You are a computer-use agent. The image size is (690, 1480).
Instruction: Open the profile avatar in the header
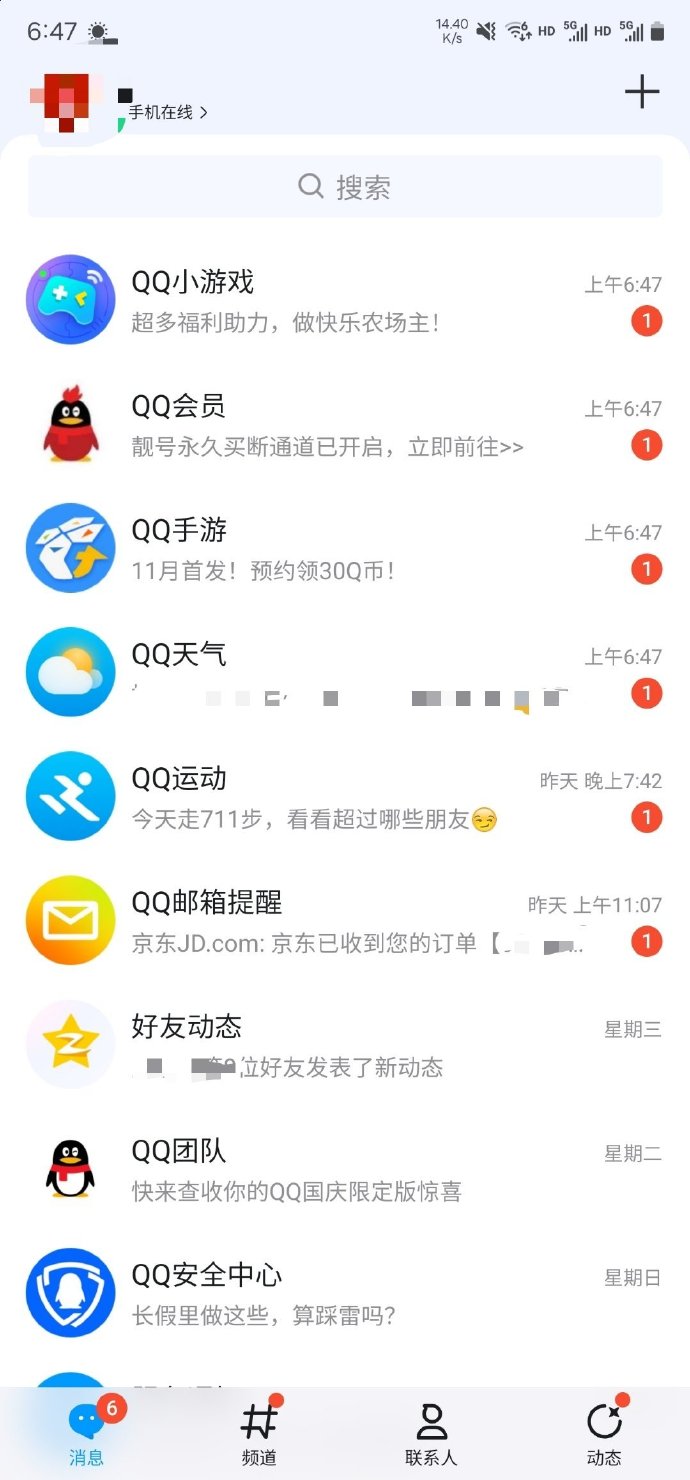(62, 104)
